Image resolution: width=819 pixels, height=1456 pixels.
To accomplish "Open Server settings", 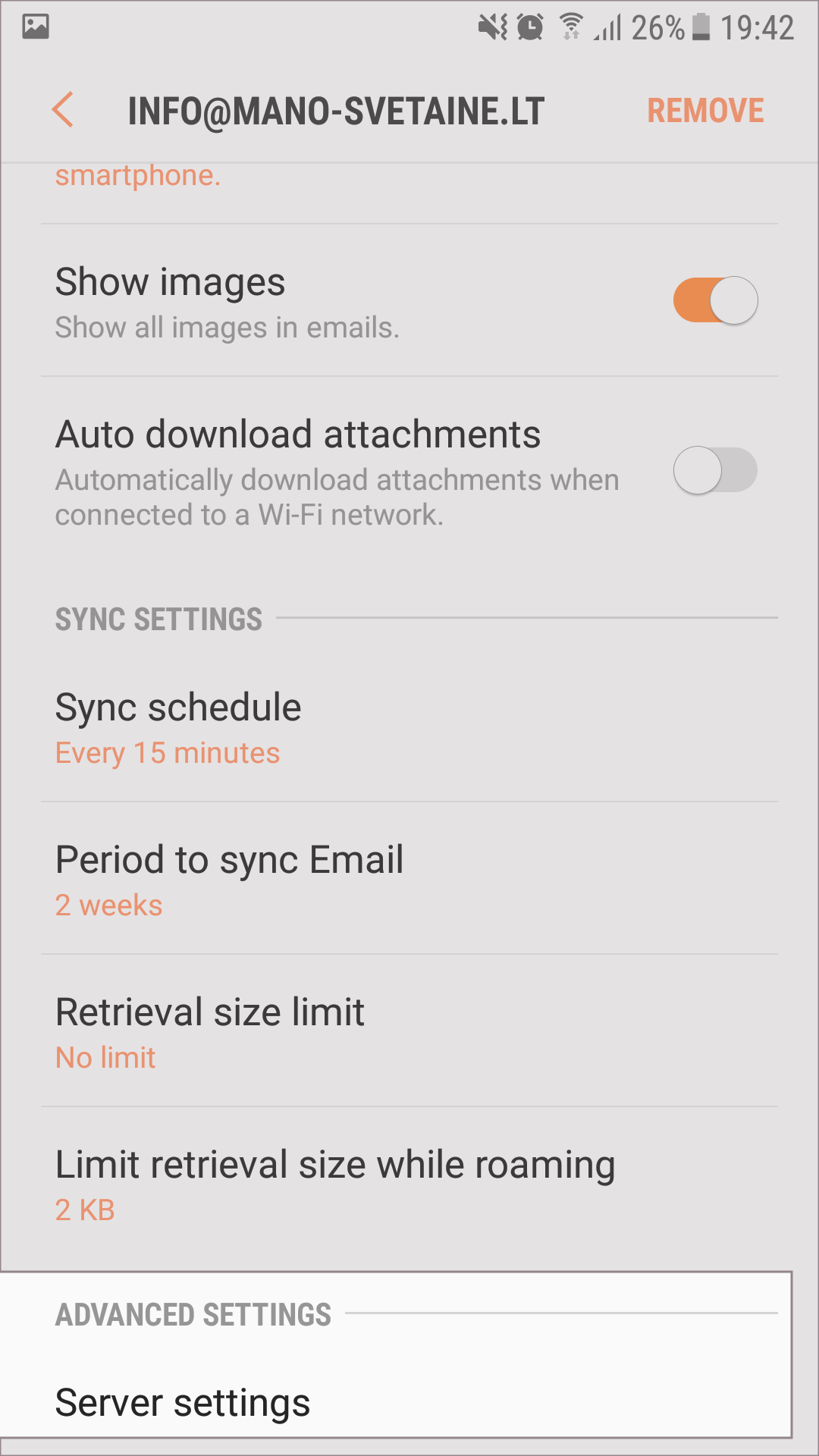I will click(183, 1403).
